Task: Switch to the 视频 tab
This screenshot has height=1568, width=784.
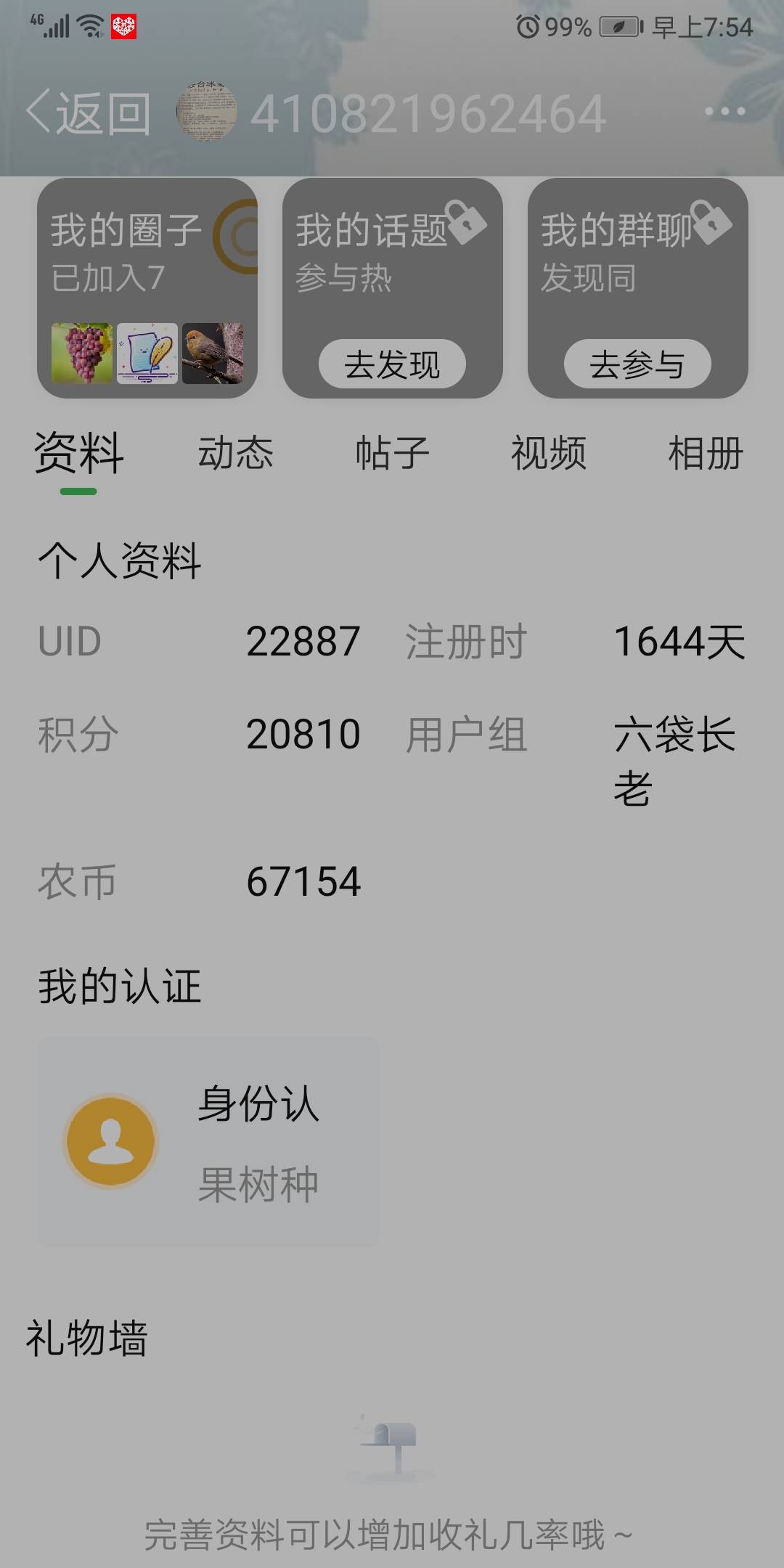Action: (549, 454)
